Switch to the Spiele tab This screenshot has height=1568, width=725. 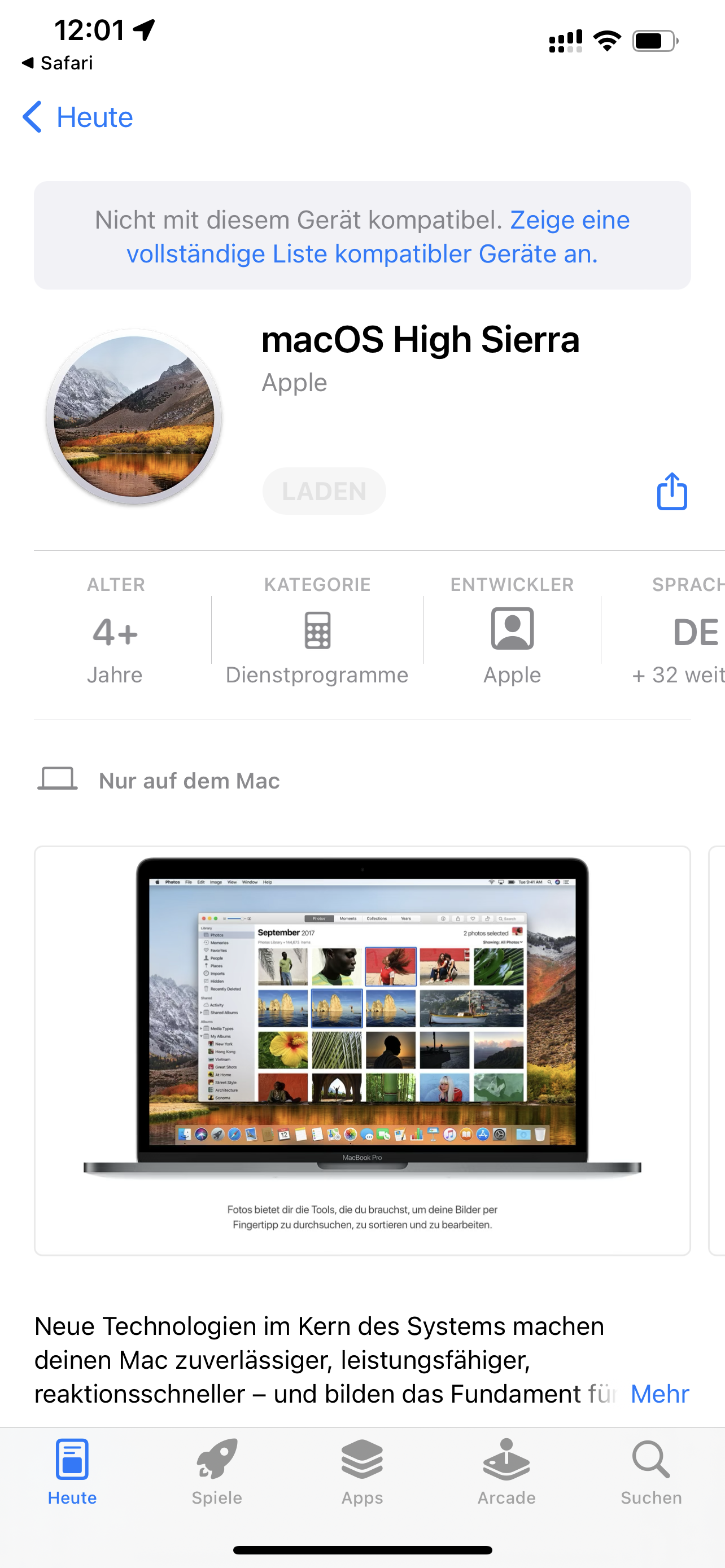(217, 1471)
